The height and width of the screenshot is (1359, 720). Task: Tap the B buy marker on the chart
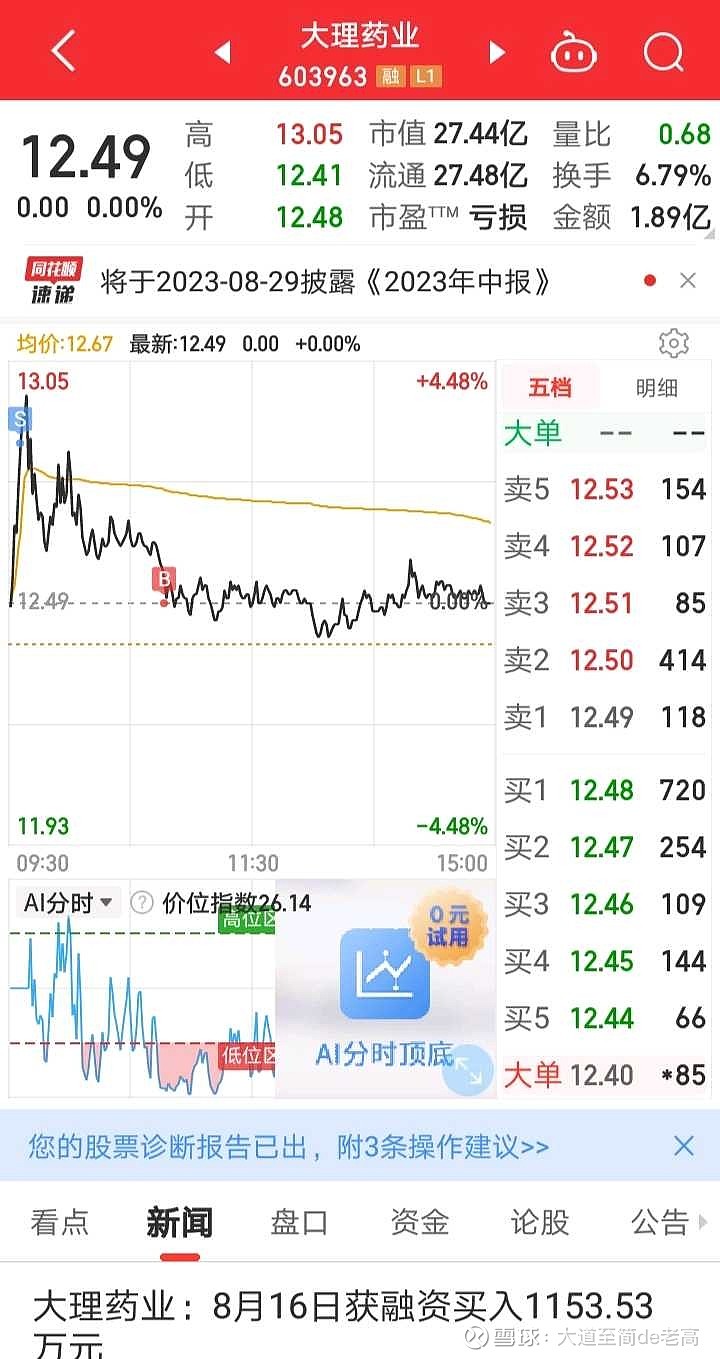click(x=163, y=579)
